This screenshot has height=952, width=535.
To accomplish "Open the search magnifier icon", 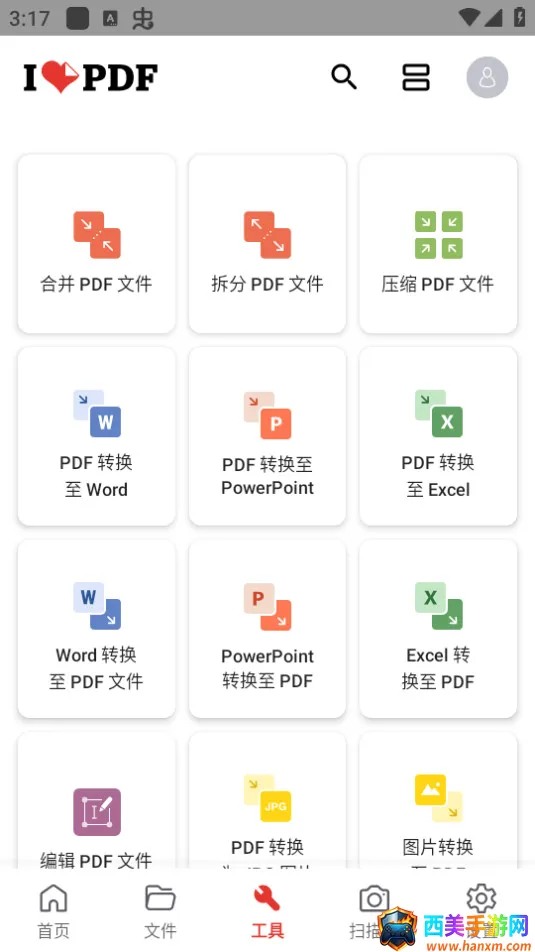I will [x=344, y=77].
